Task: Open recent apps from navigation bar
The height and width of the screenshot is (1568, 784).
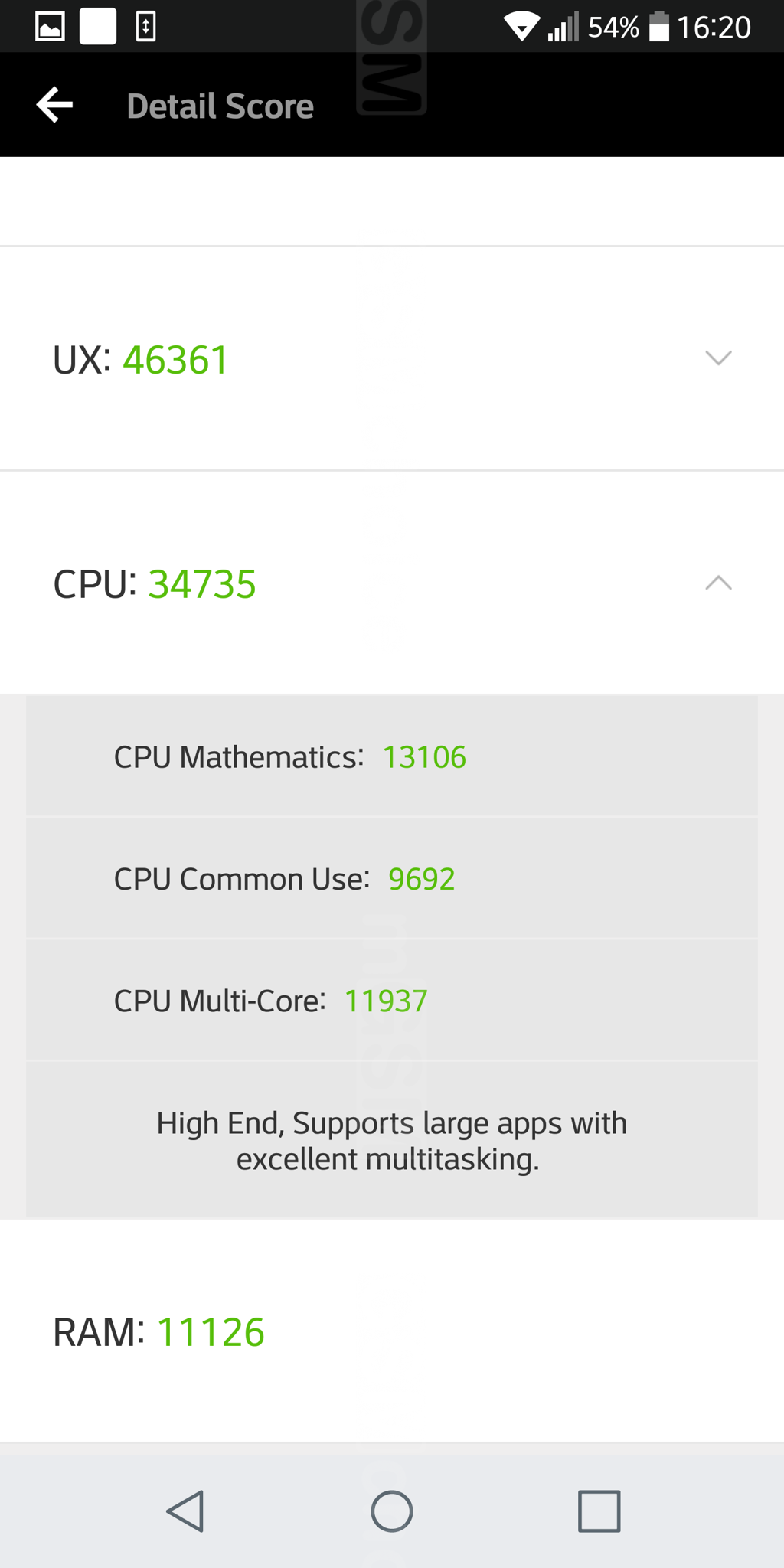Action: (599, 1511)
